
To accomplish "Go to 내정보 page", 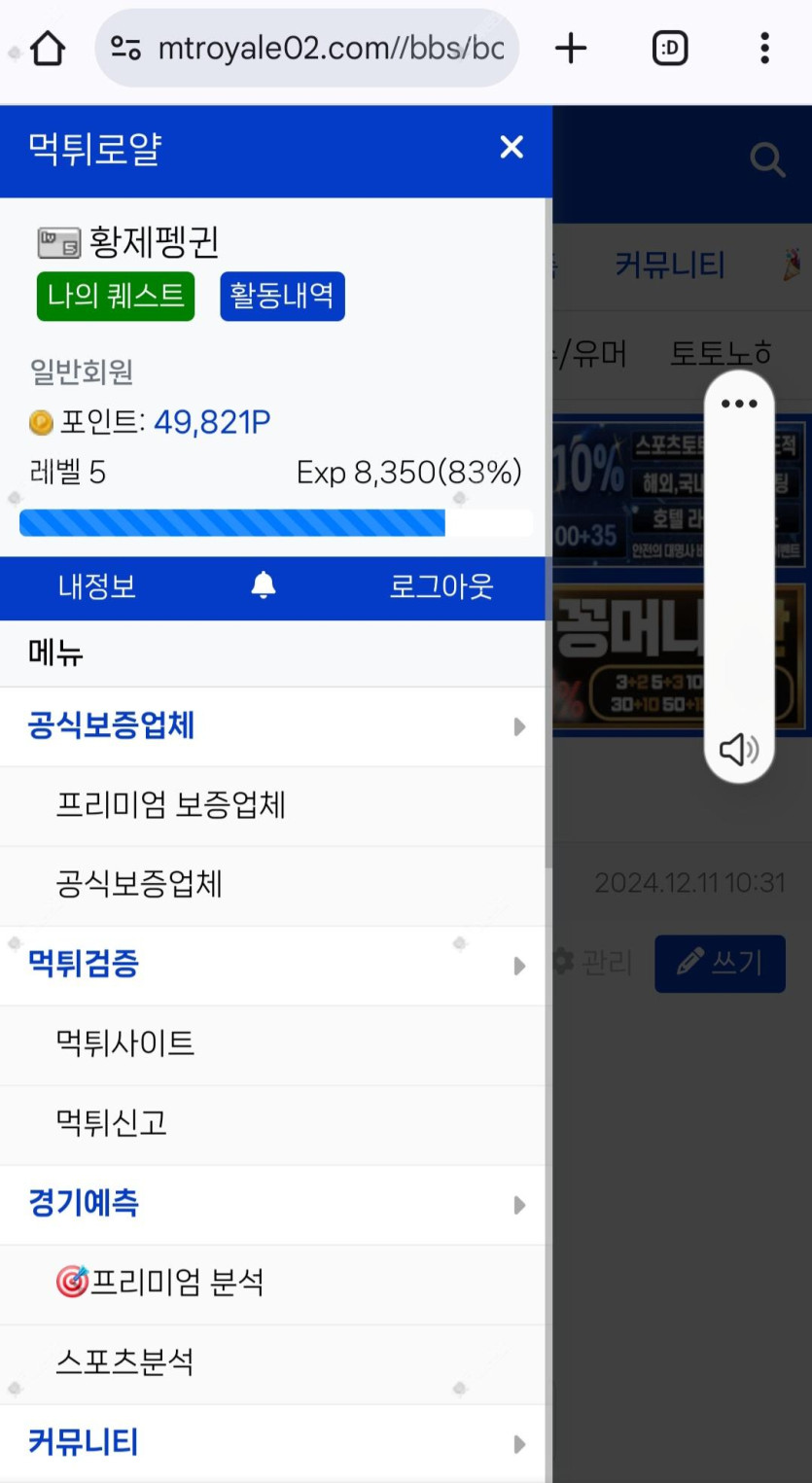I will [96, 586].
